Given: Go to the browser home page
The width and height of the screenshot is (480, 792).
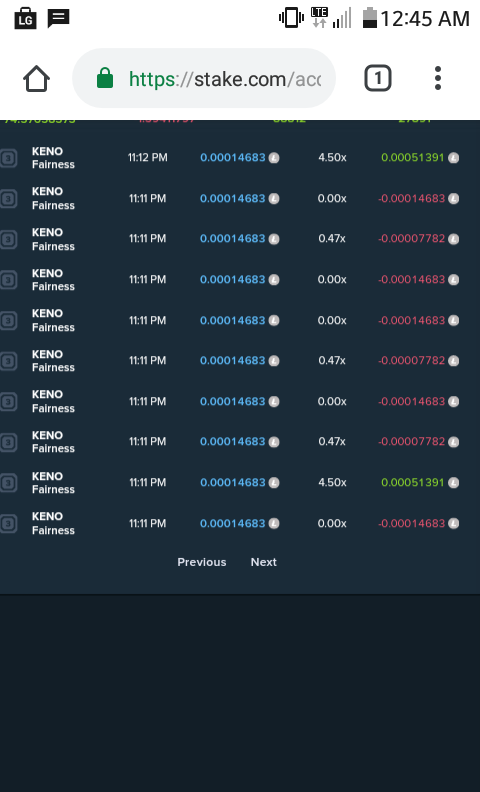Looking at the screenshot, I should pos(36,79).
